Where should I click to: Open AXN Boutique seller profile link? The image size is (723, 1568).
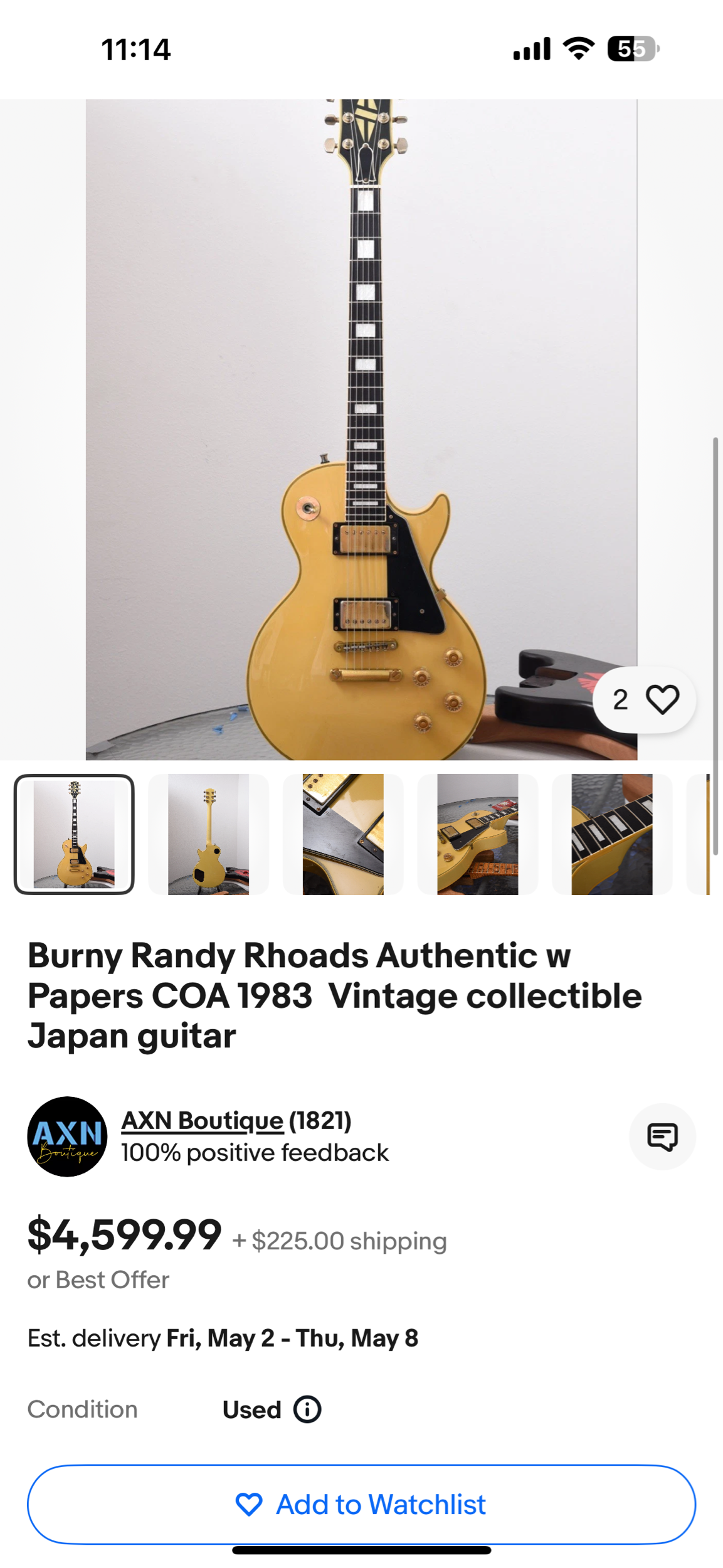tap(202, 1120)
